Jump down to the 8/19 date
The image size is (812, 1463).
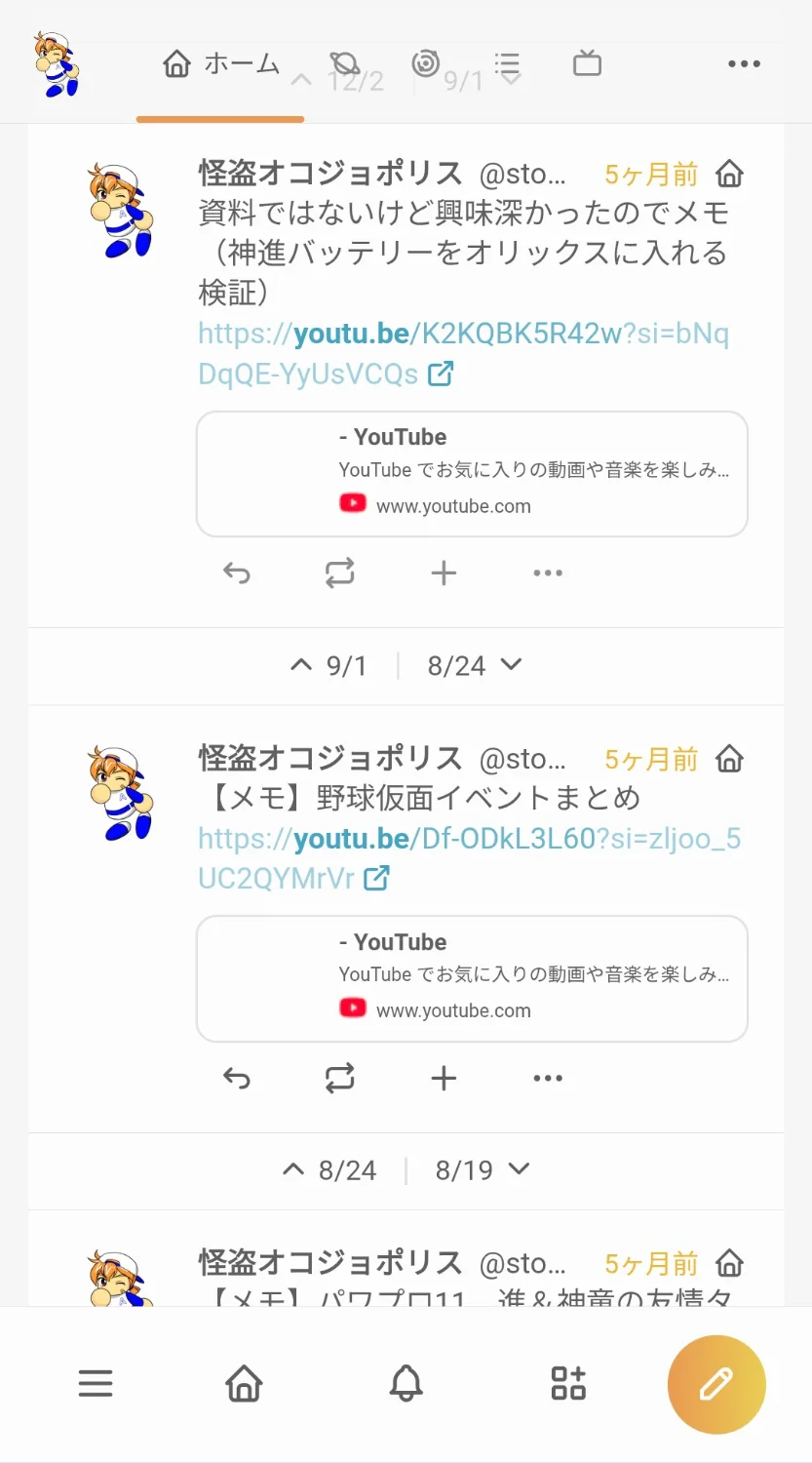[x=482, y=1170]
